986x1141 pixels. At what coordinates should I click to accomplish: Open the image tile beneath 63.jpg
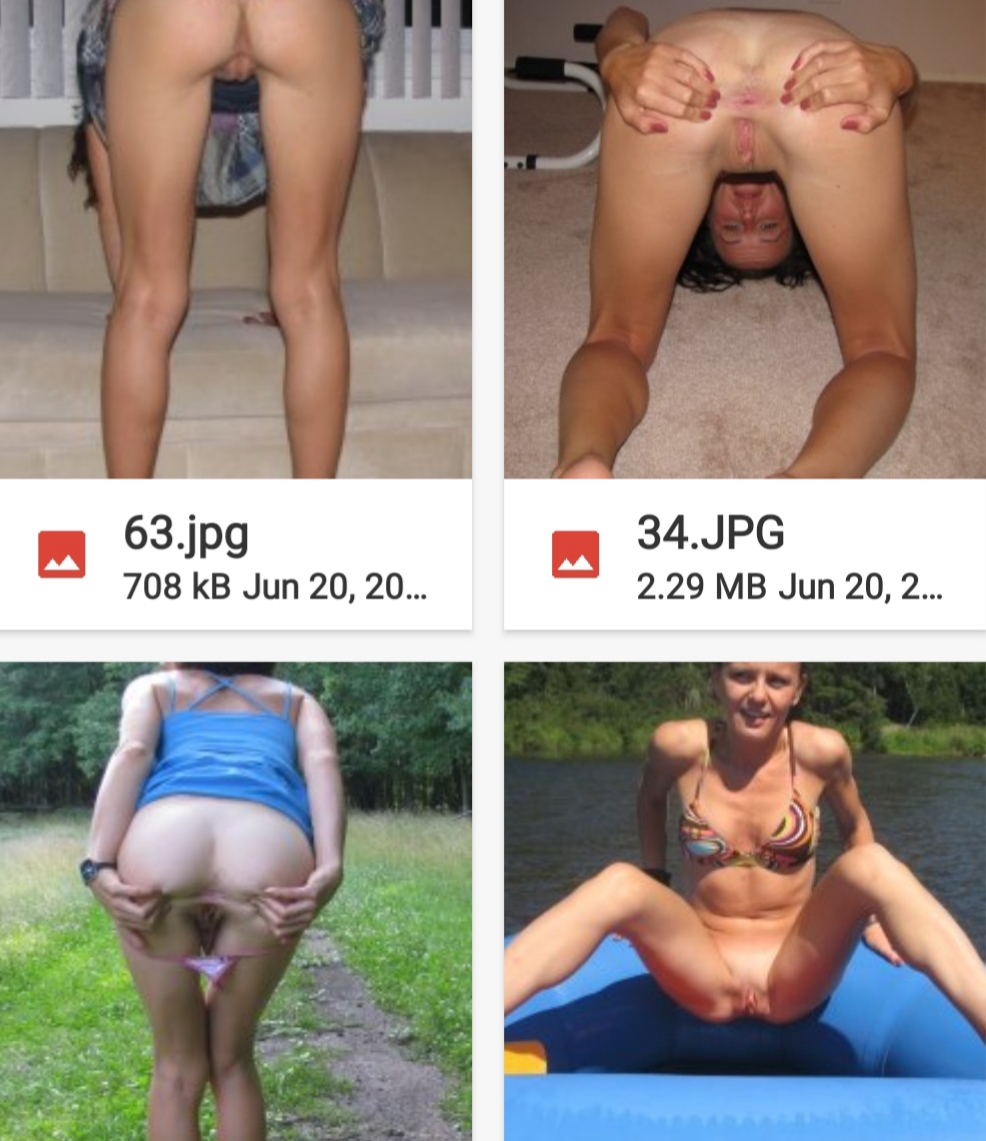coord(236,900)
